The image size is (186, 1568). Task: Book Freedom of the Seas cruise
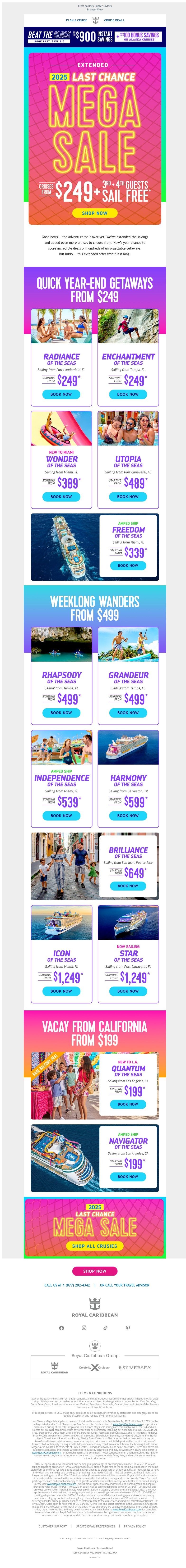[128, 565]
